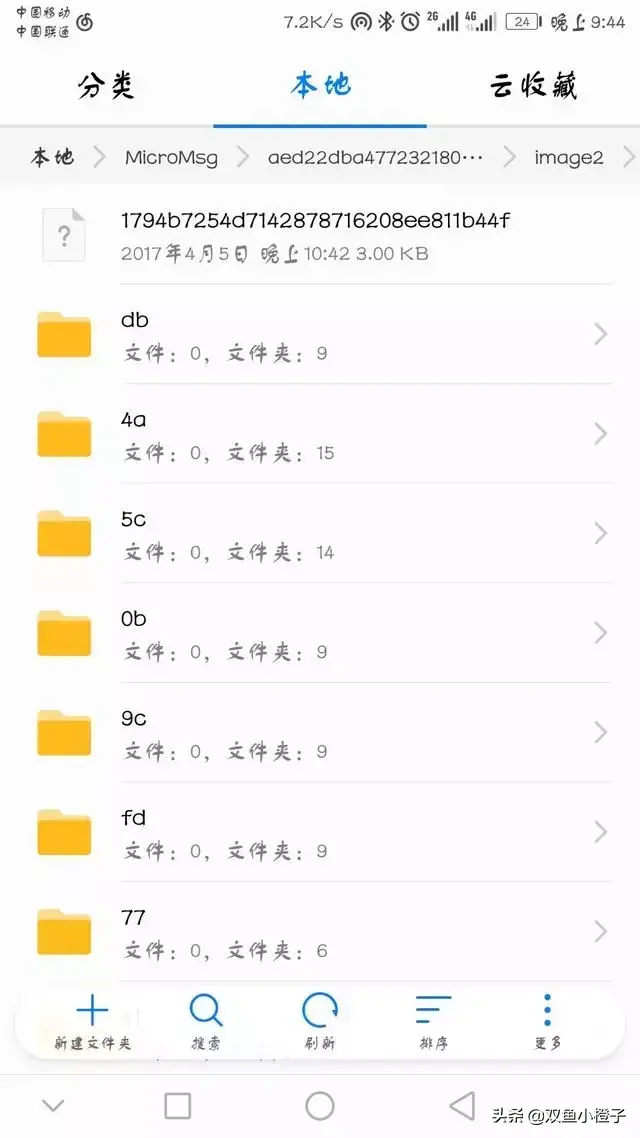Open the 4a folder
The height and width of the screenshot is (1138, 640).
coord(320,434)
